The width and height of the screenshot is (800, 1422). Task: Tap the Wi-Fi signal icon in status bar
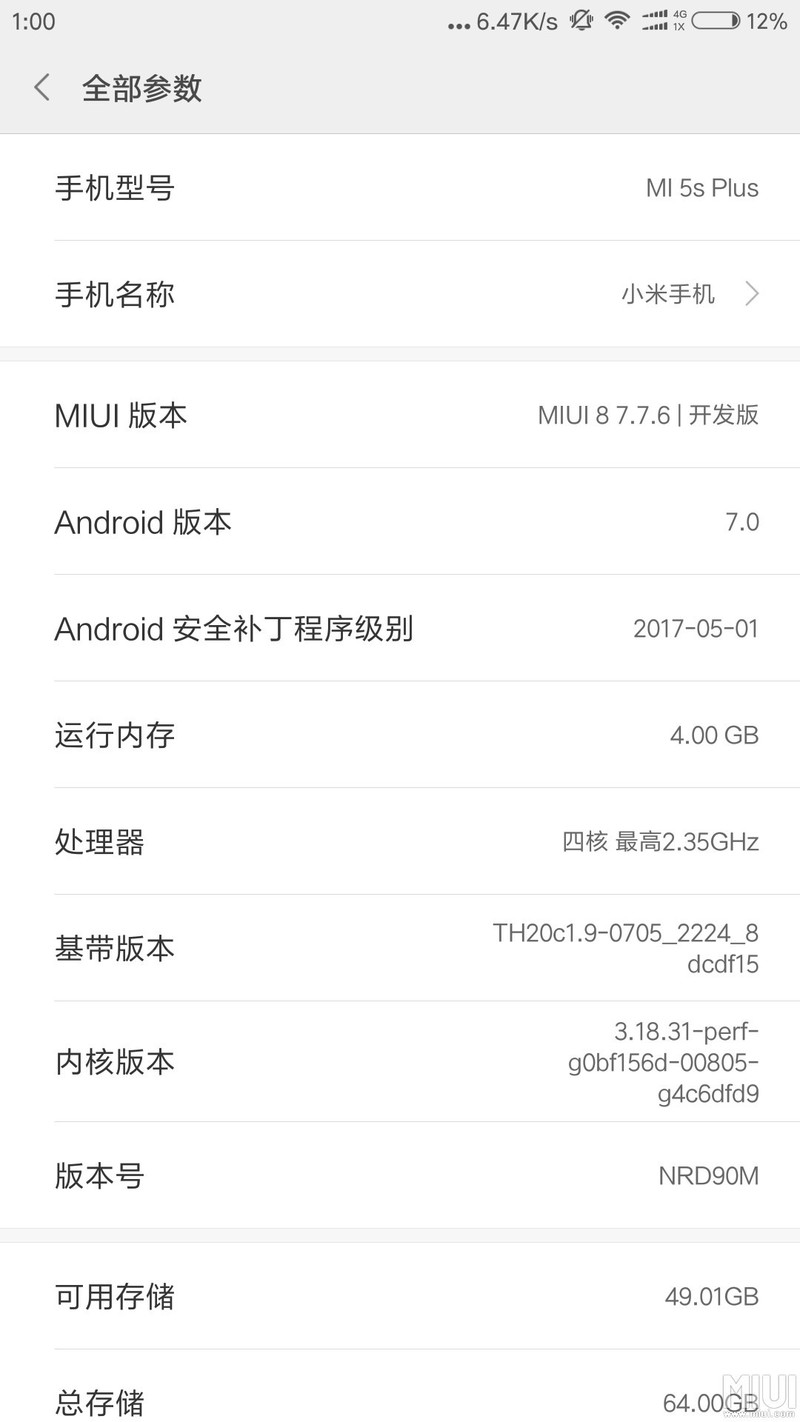click(x=619, y=20)
